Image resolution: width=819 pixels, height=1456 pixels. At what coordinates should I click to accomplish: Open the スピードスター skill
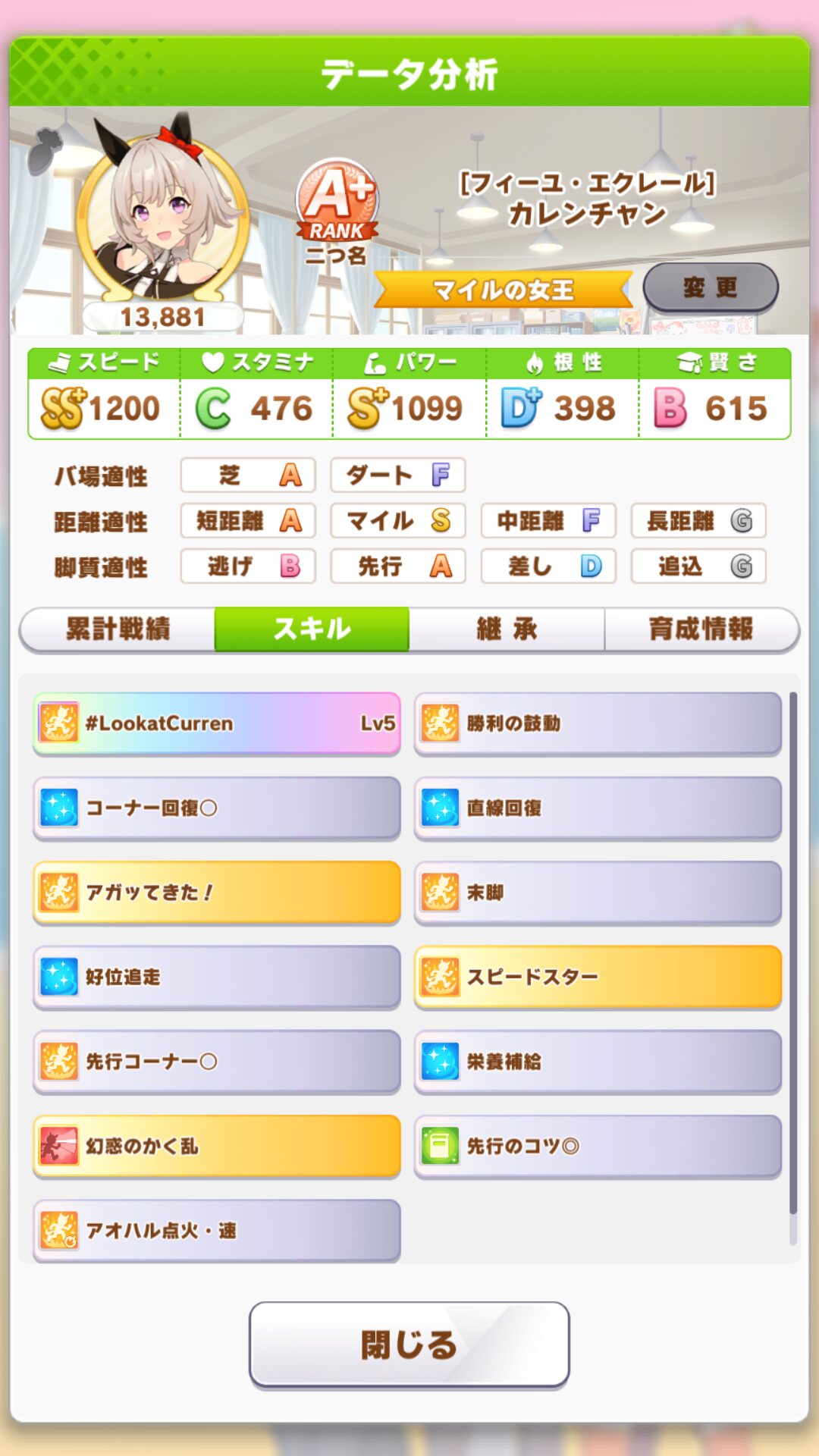pyautogui.click(x=598, y=977)
